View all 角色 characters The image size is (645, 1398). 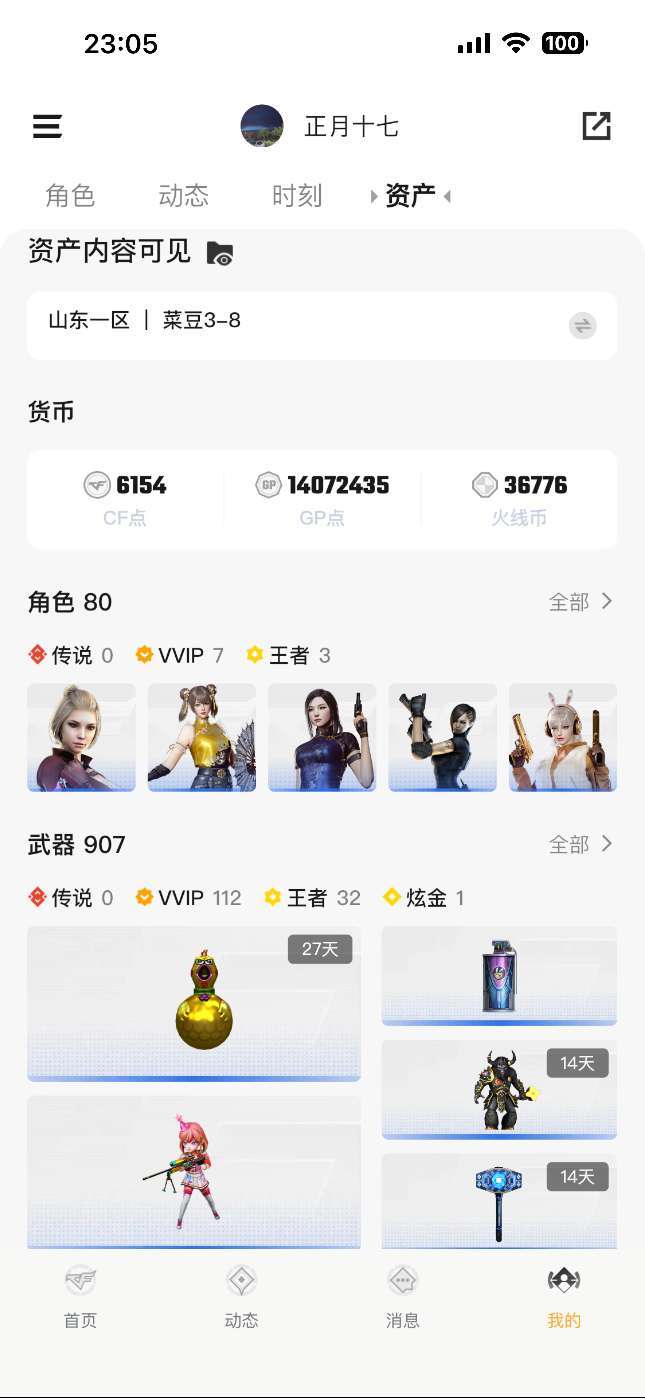(580, 602)
